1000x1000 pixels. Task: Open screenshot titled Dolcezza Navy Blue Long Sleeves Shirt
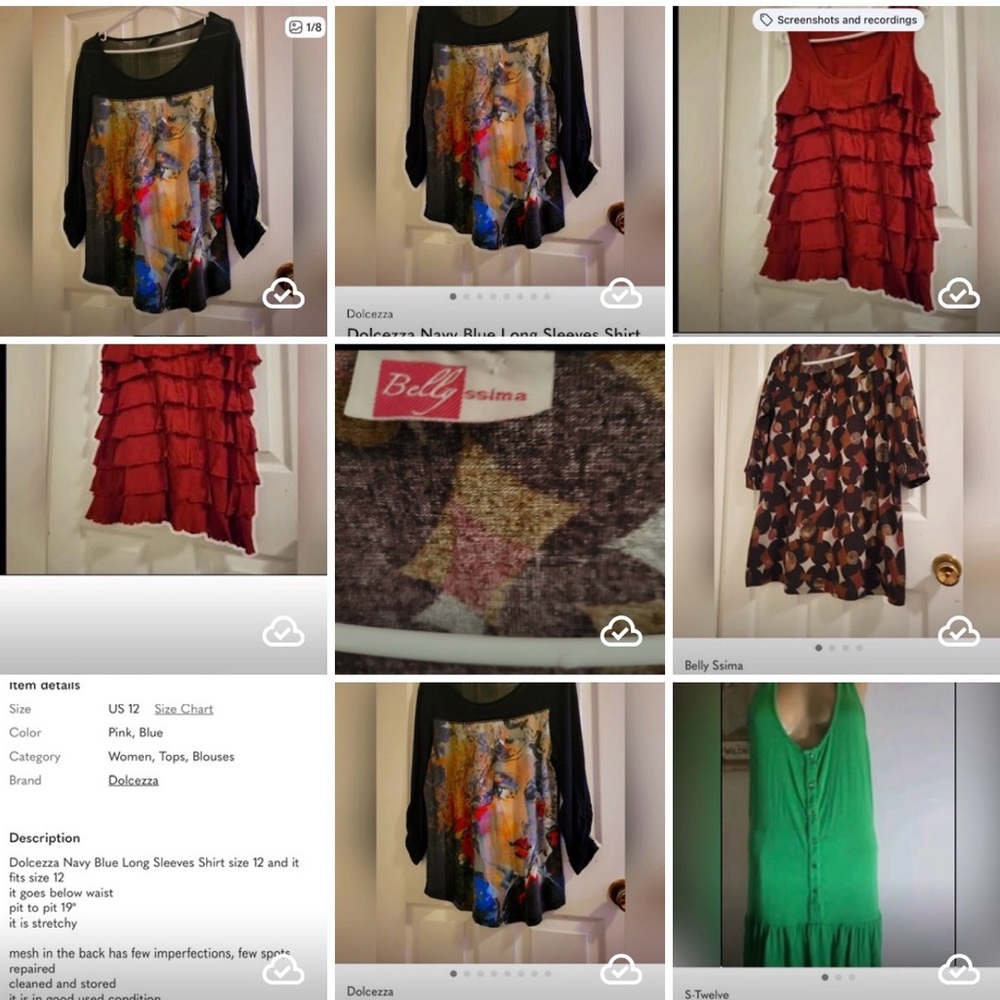499,170
